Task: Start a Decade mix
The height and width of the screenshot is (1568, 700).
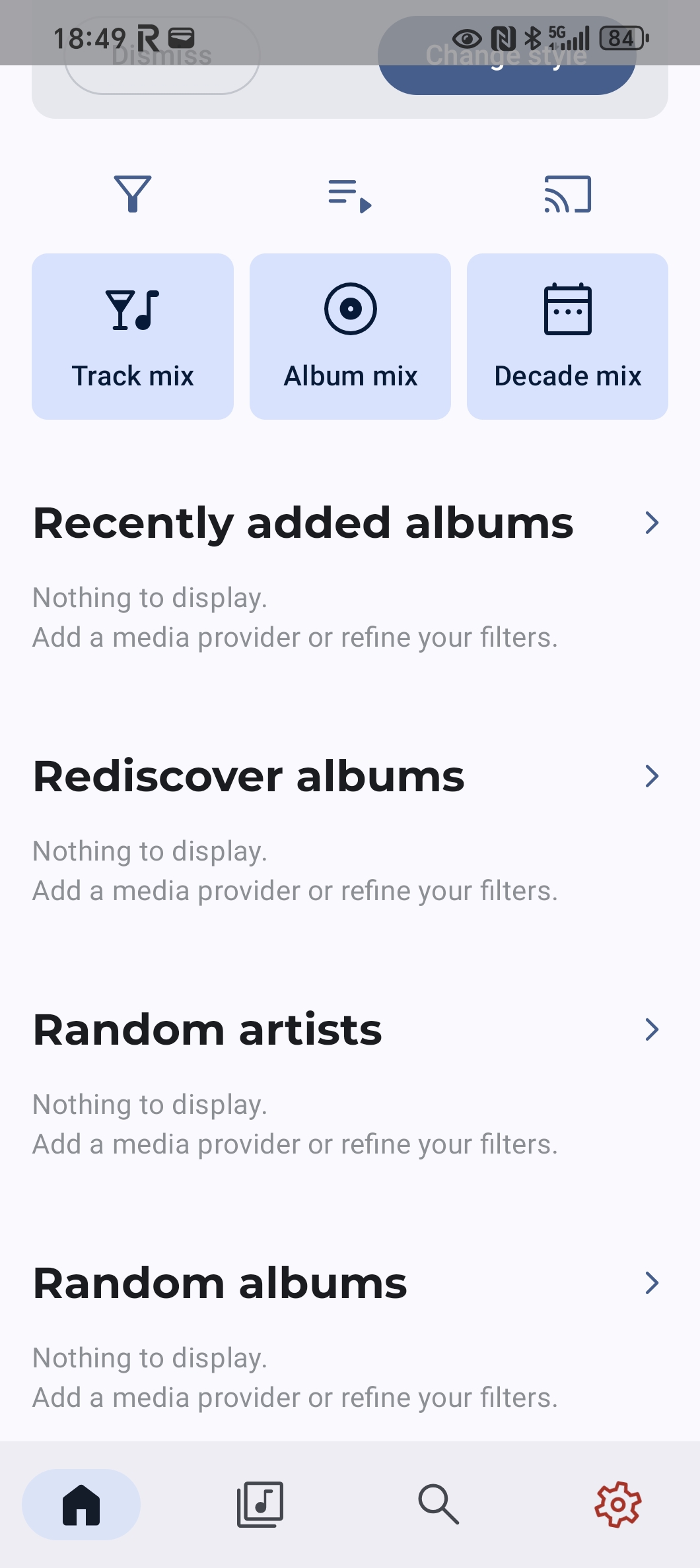Action: 567,337
